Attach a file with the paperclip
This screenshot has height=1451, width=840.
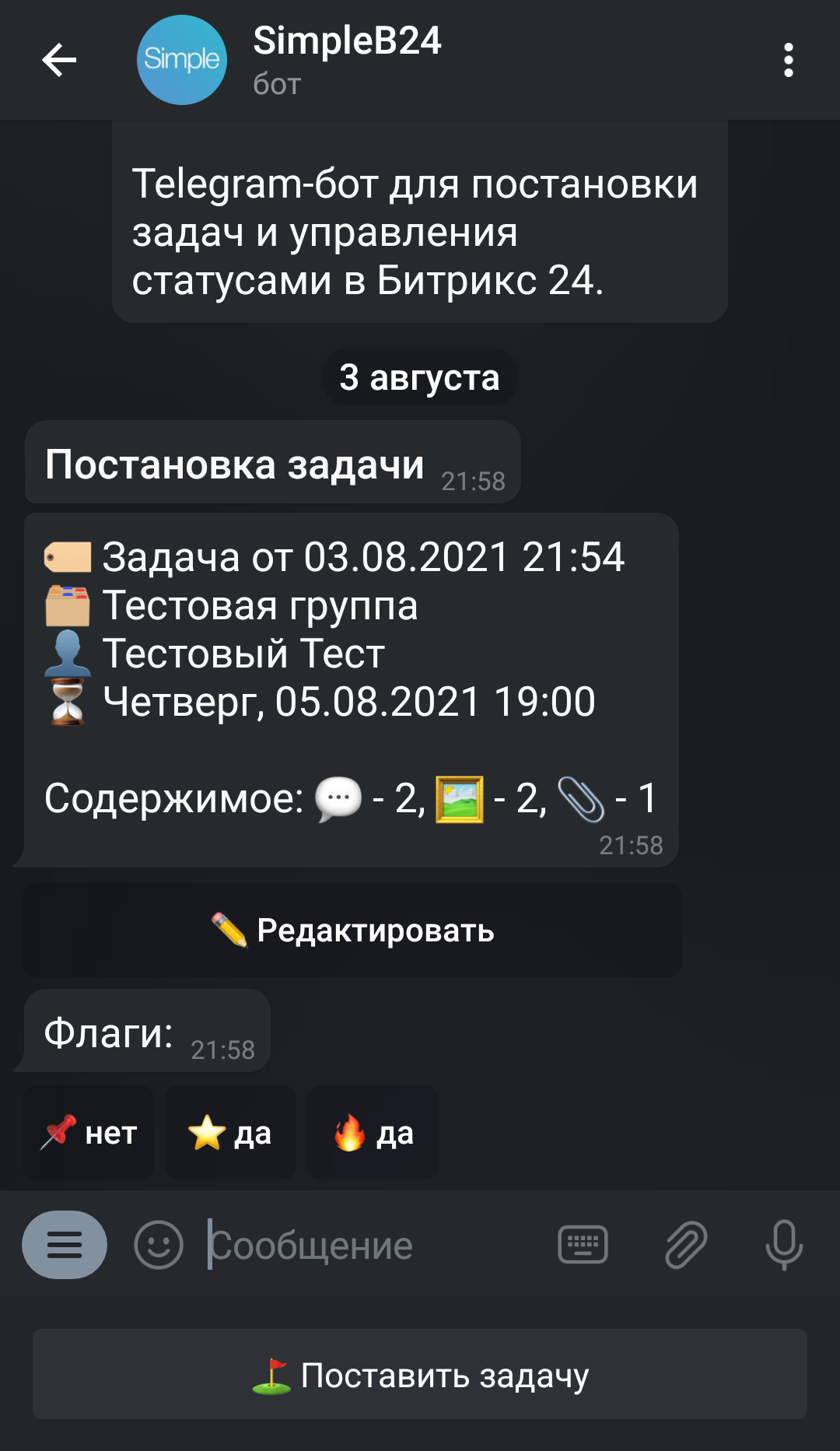coord(685,1245)
